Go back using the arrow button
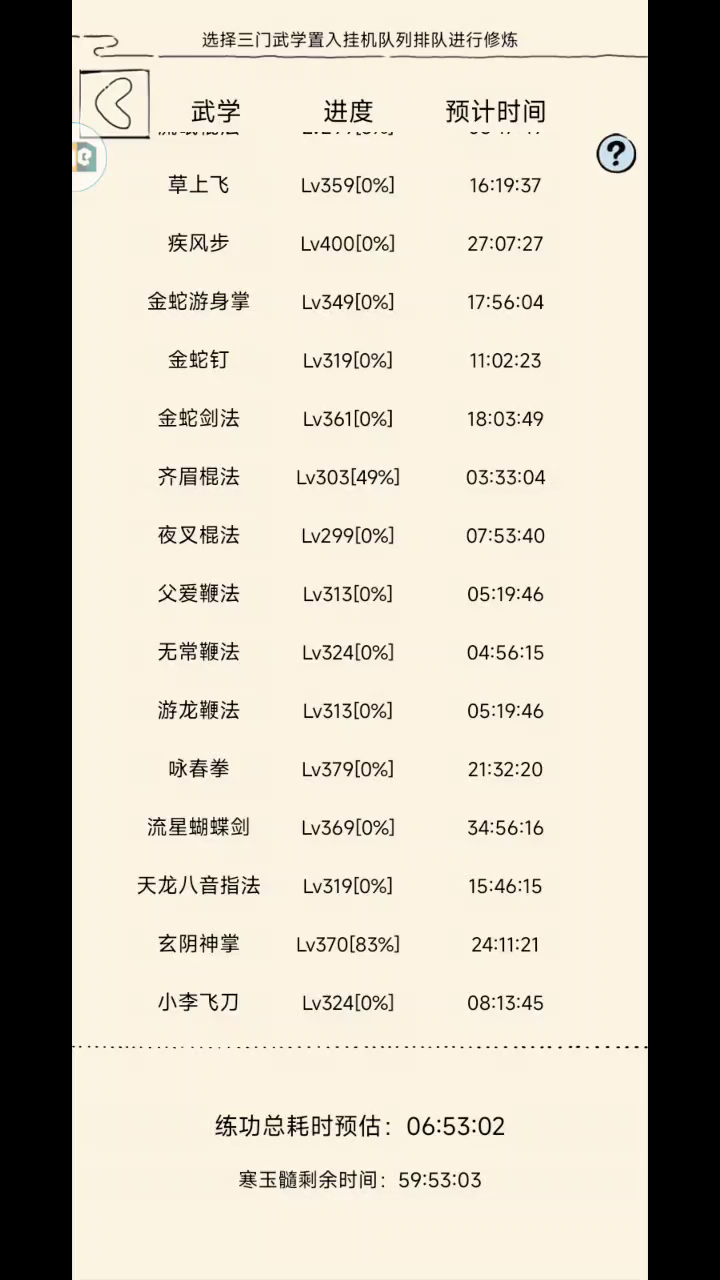This screenshot has width=720, height=1280. click(114, 102)
